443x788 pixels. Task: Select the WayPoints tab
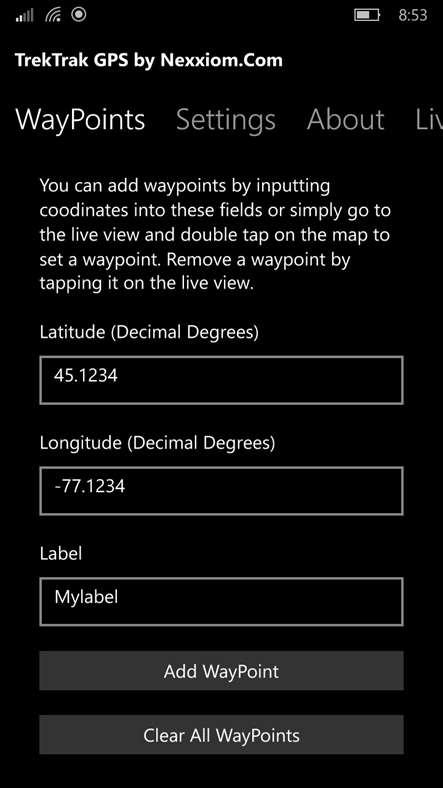[x=80, y=120]
